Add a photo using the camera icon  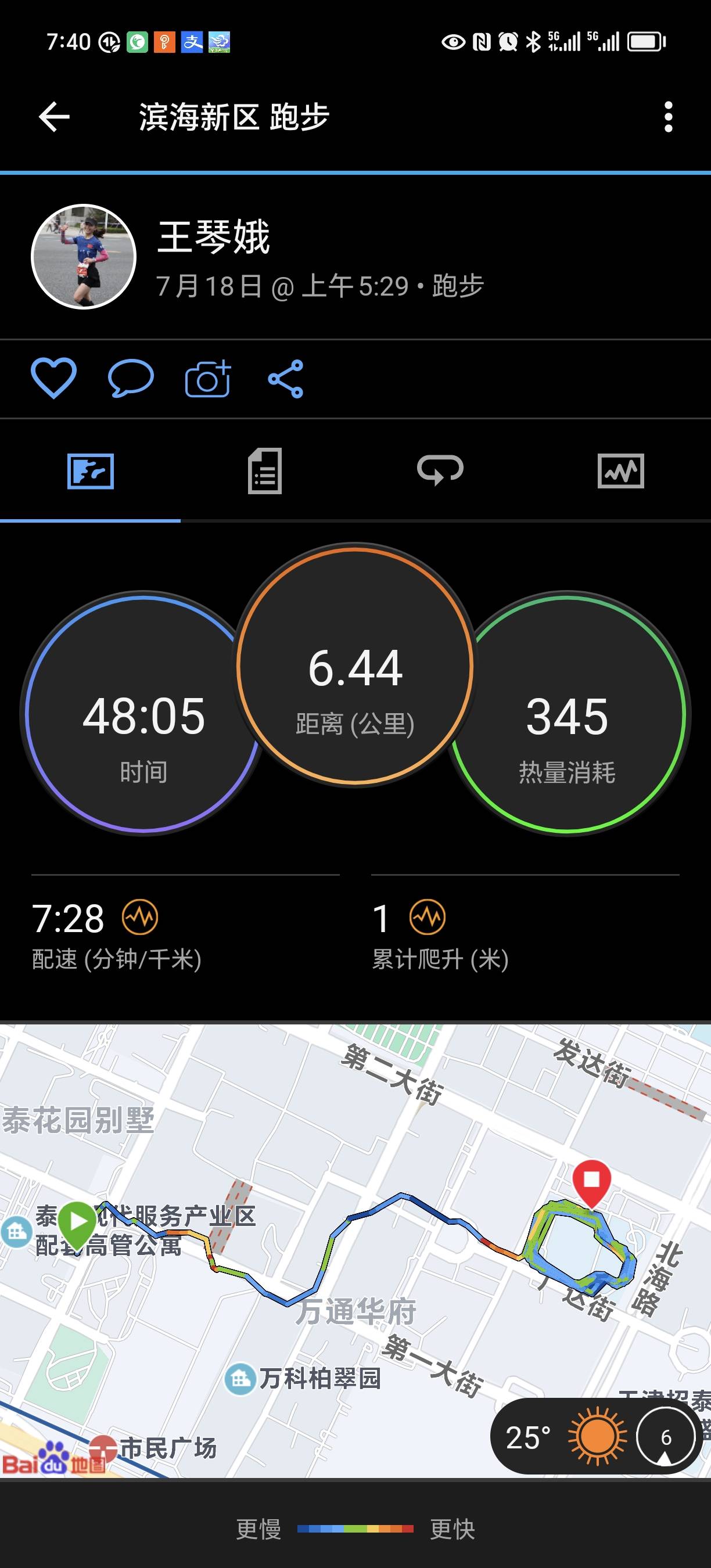[206, 379]
